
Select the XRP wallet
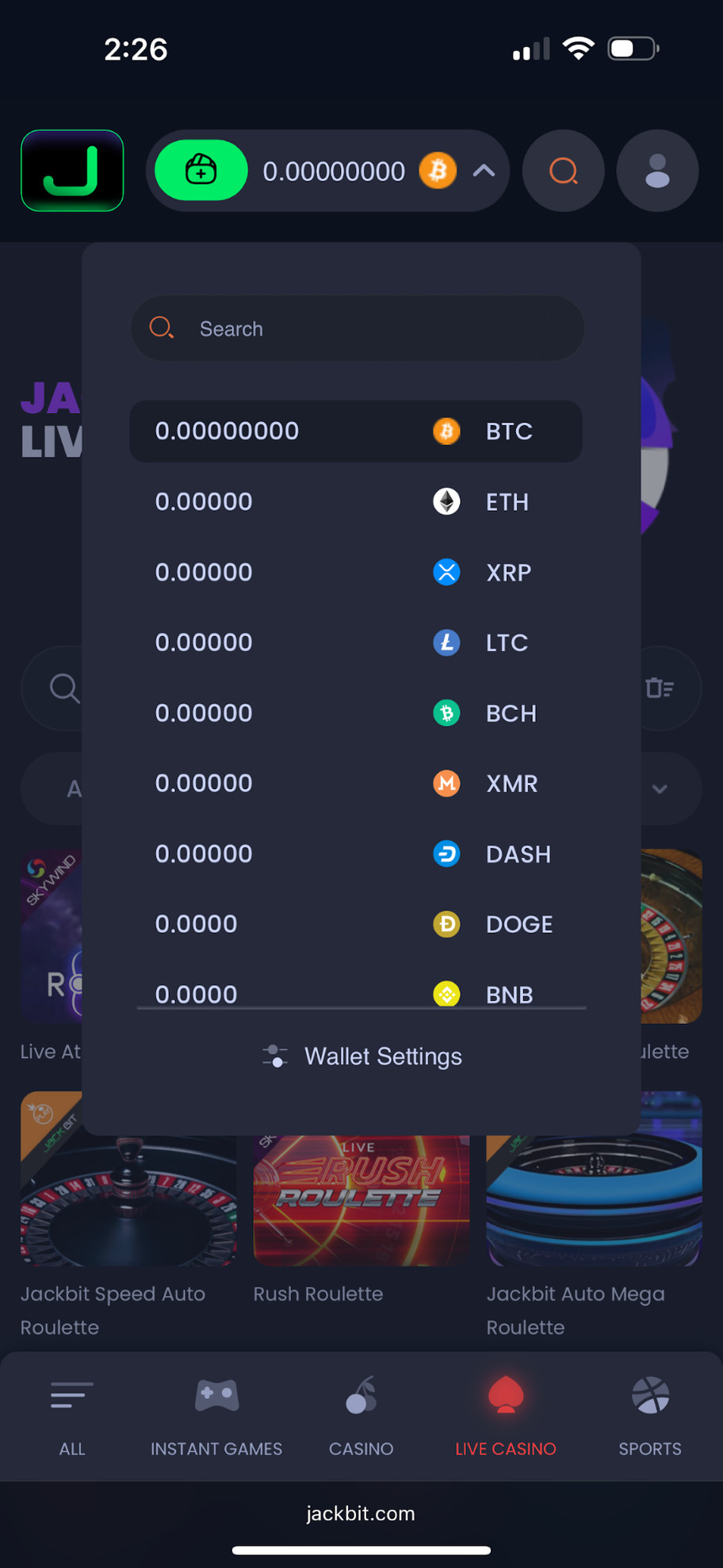pyautogui.click(x=356, y=573)
